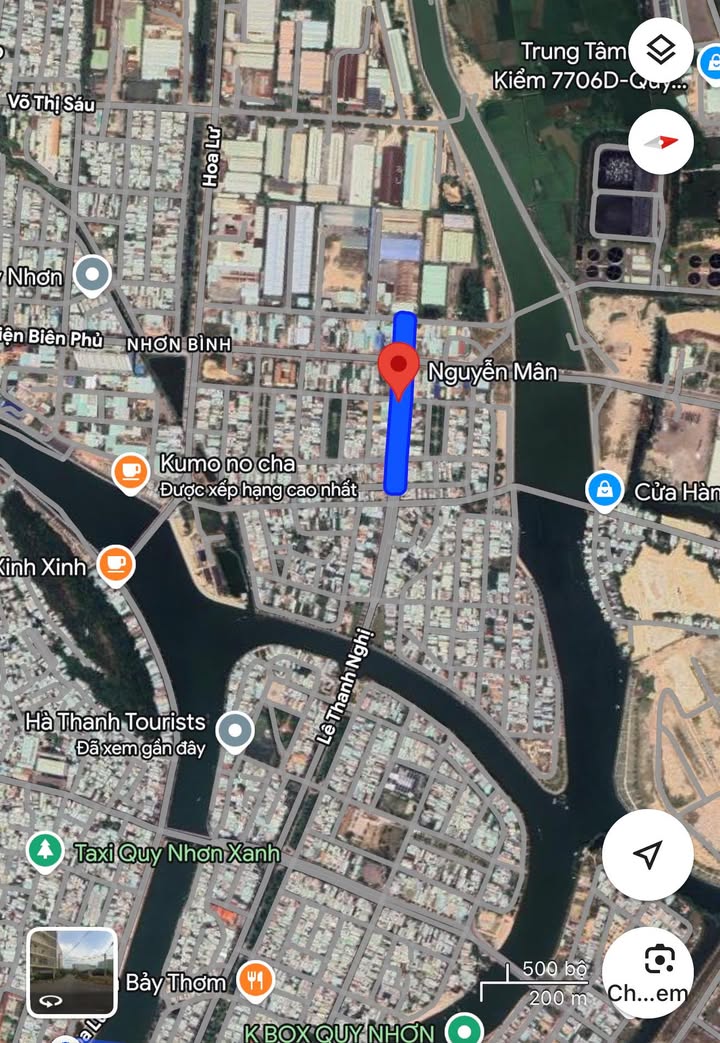The width and height of the screenshot is (720, 1043).
Task: Open the K BOX QUY NHƠN marker
Action: 462,1029
